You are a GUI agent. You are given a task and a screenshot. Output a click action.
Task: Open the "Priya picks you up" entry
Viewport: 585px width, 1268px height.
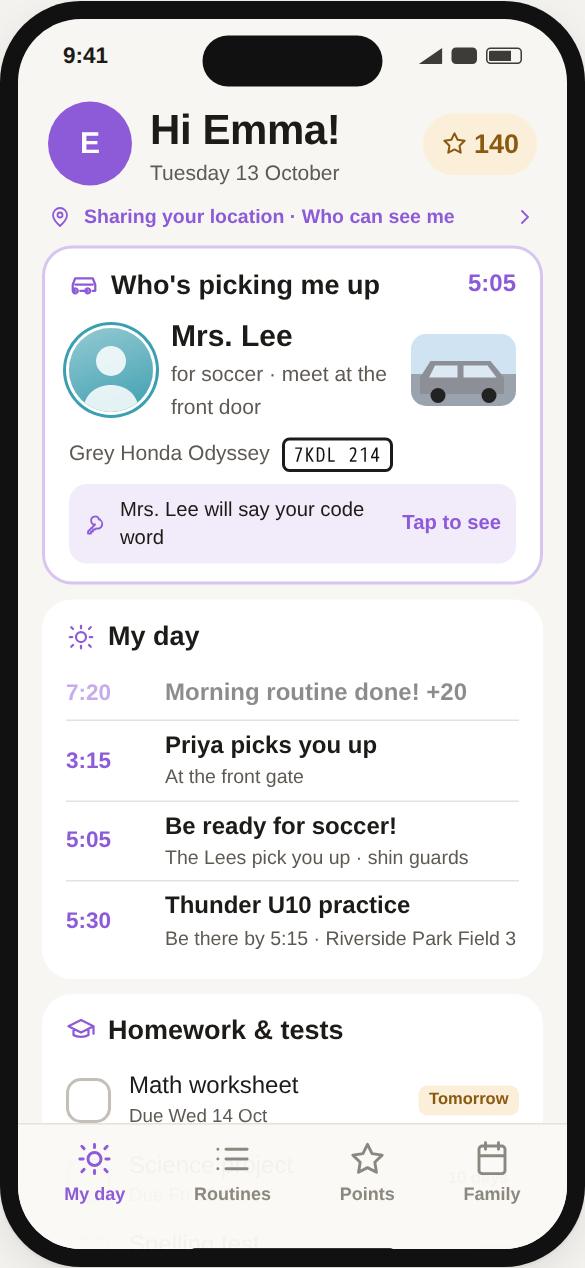click(292, 761)
